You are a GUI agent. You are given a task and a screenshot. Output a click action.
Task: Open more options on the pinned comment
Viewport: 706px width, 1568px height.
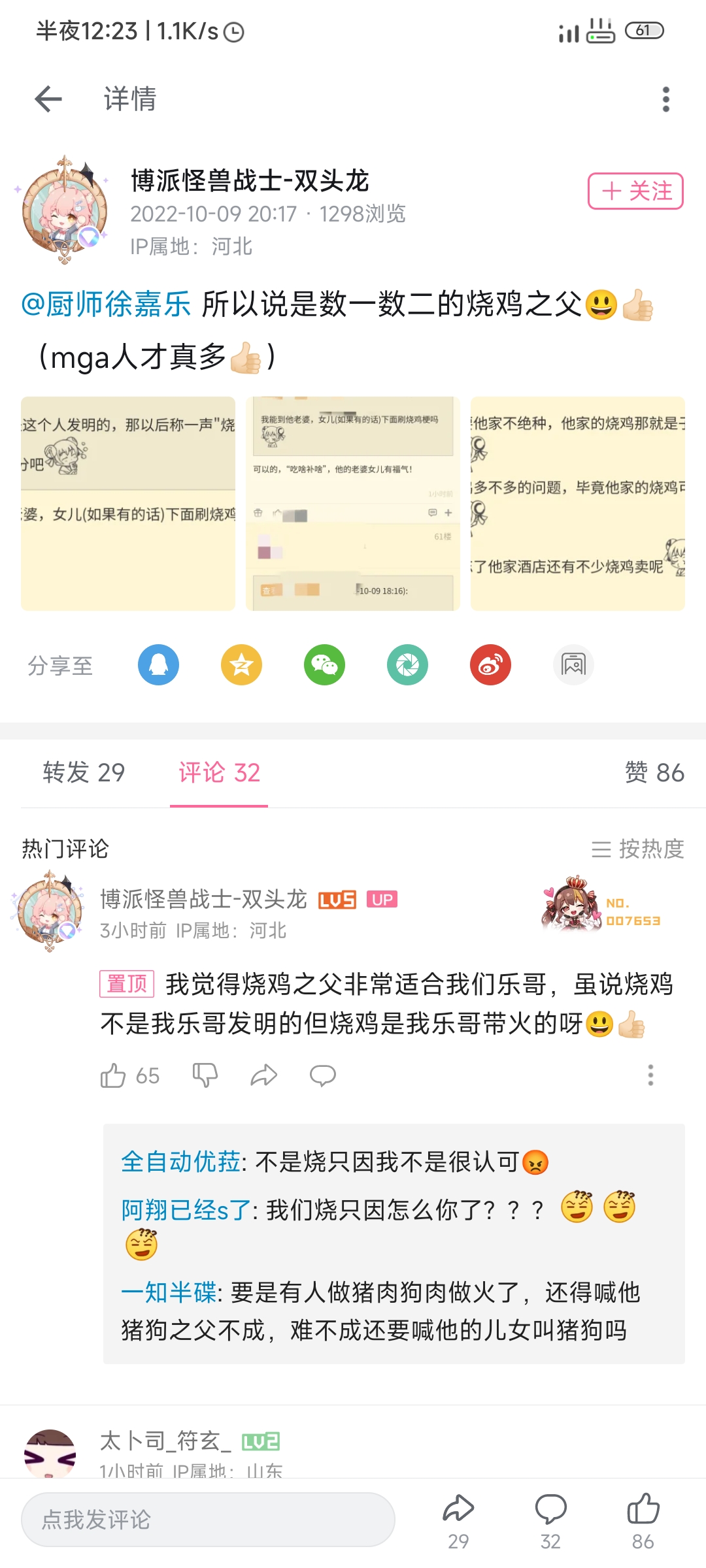coord(650,1075)
